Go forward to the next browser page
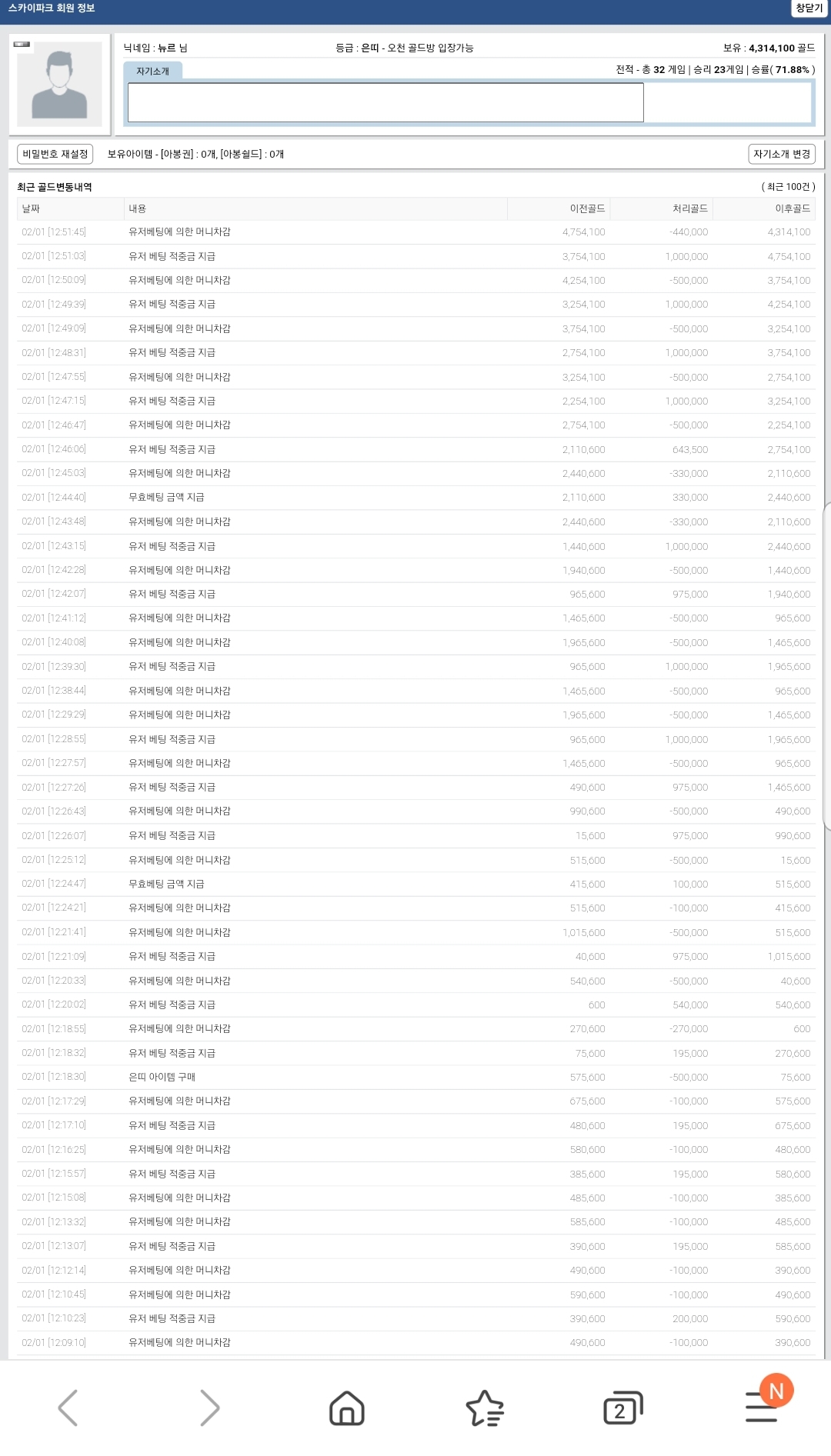 tap(209, 1408)
